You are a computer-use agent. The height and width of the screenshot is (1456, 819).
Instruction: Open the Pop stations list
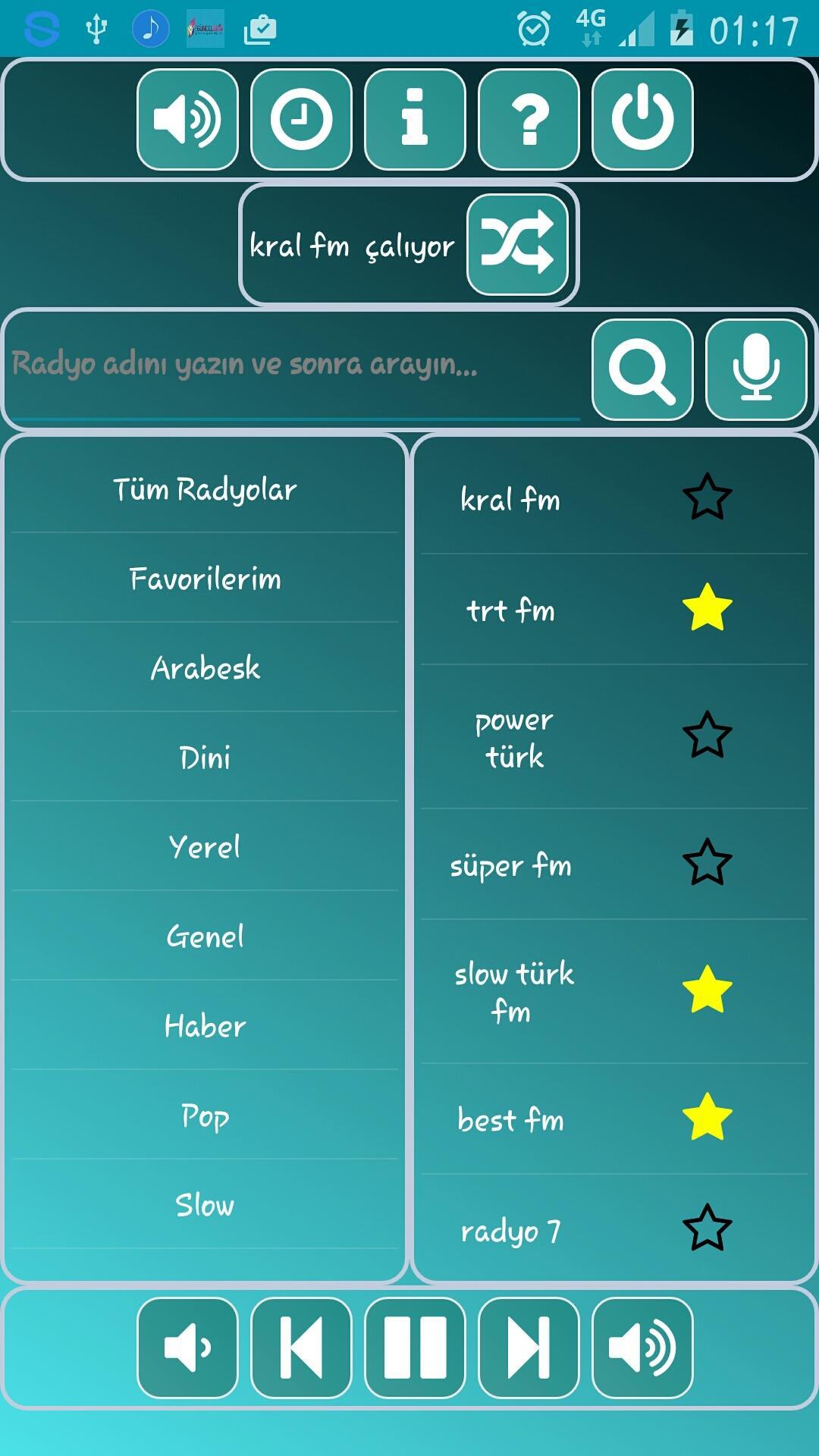coord(206,1116)
